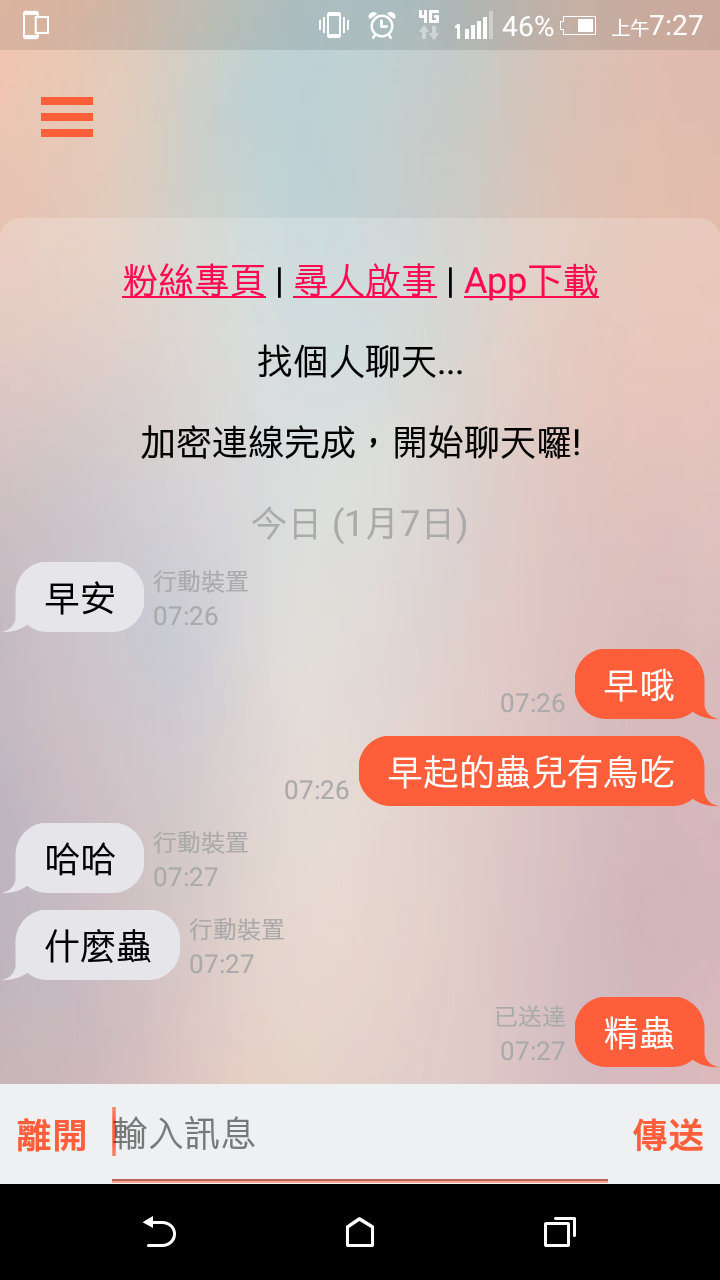This screenshot has height=1280, width=720.
Task: Tap the 傳送 send button
Action: tap(667, 1134)
